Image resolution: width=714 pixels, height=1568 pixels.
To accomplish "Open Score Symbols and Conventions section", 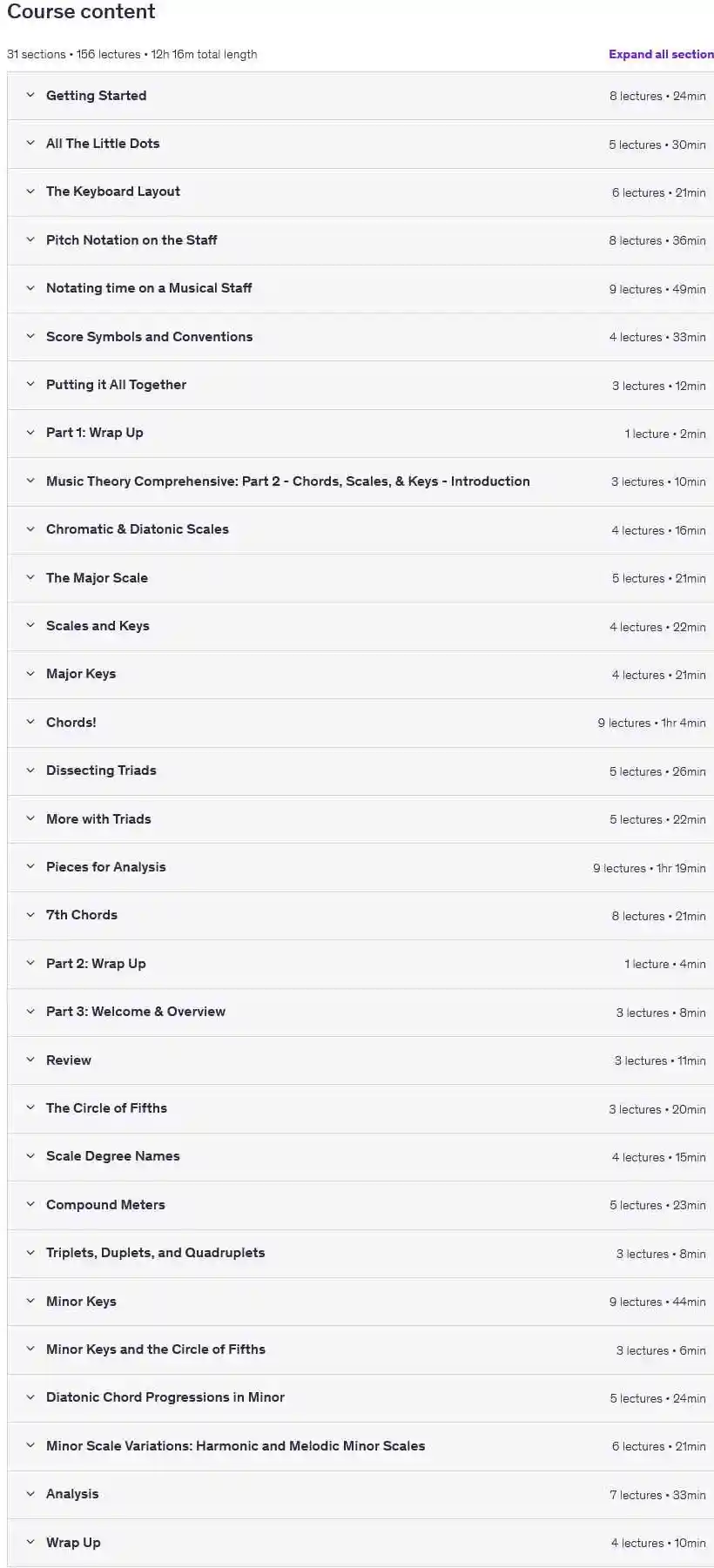I will tap(360, 337).
